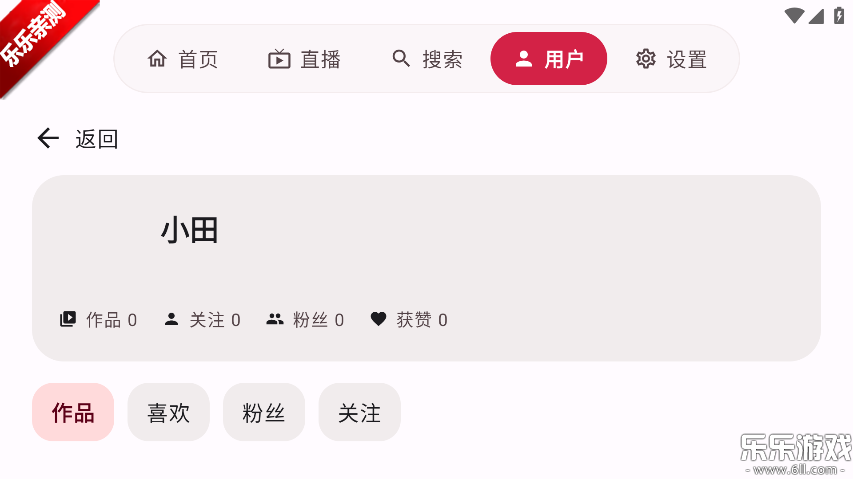
Task: Show the 喜欢 list chip
Action: (168, 412)
